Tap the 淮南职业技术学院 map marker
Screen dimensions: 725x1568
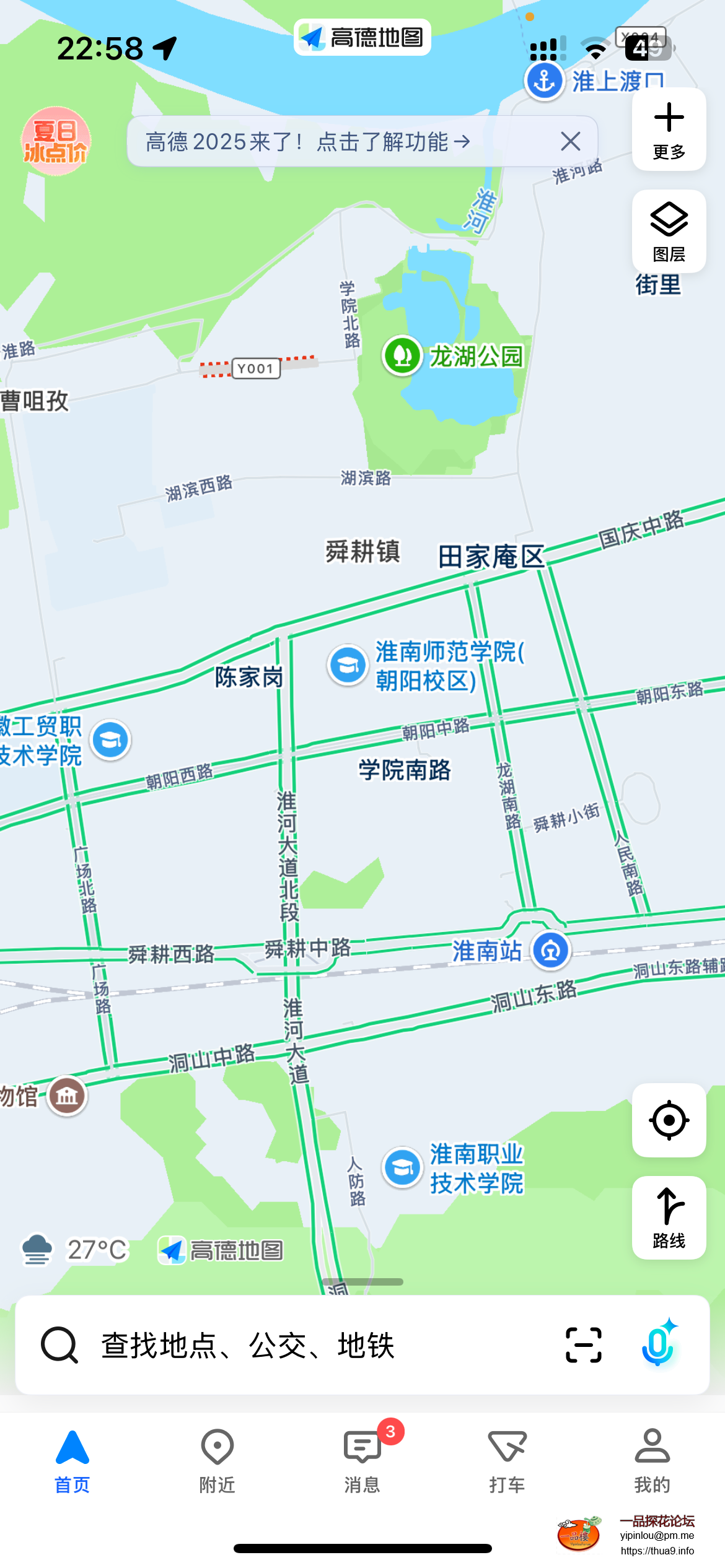402,1167
